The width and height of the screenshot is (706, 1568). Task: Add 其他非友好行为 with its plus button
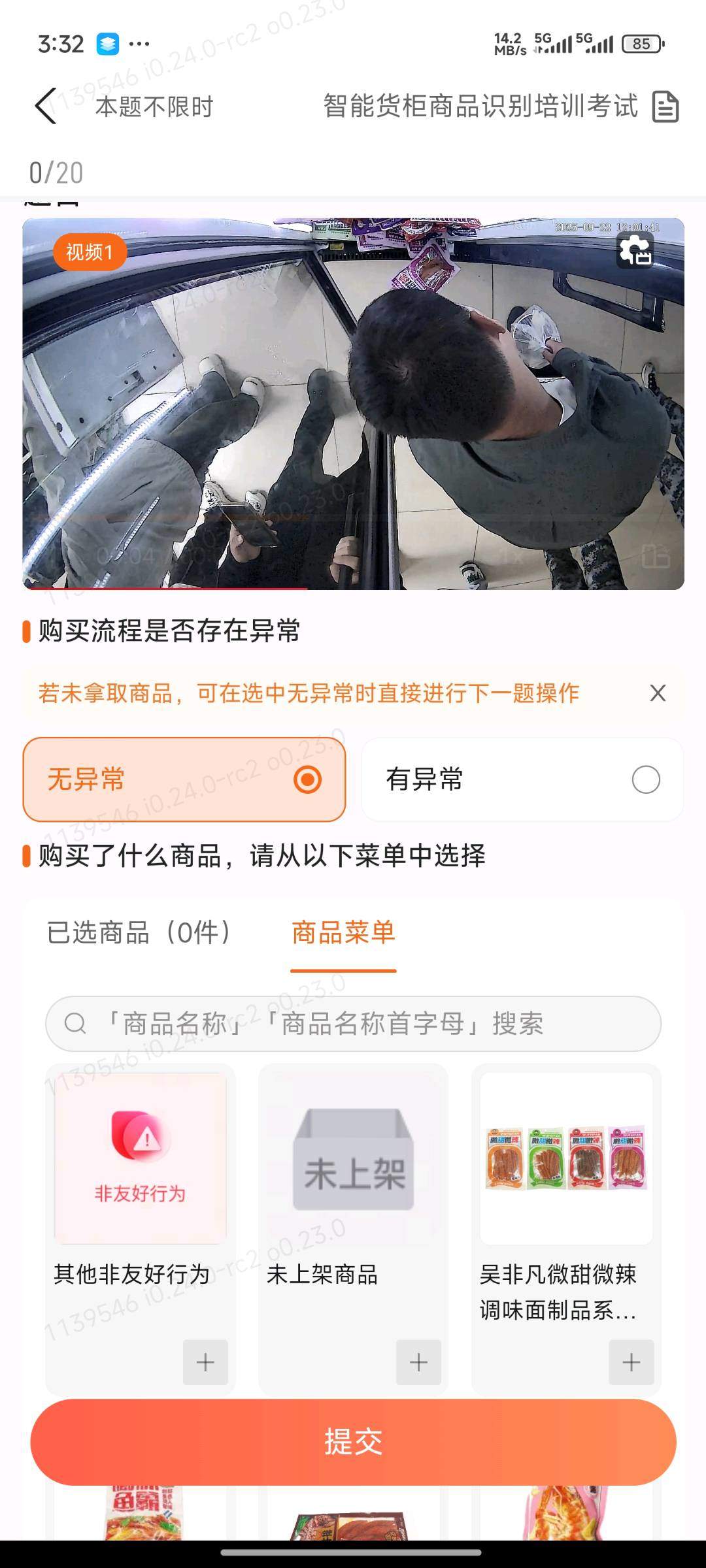pos(205,1362)
